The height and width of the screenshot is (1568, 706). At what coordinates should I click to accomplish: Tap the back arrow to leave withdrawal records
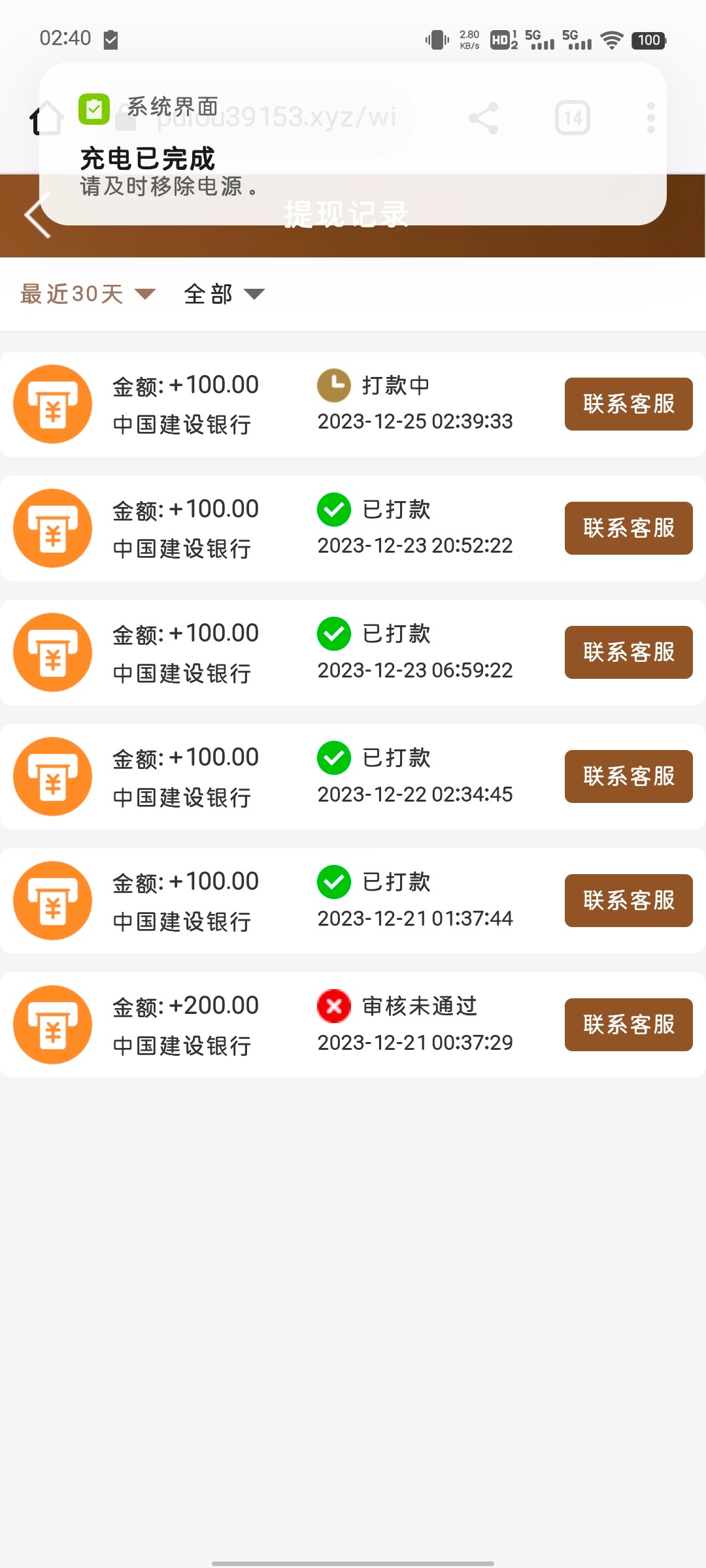pyautogui.click(x=37, y=216)
